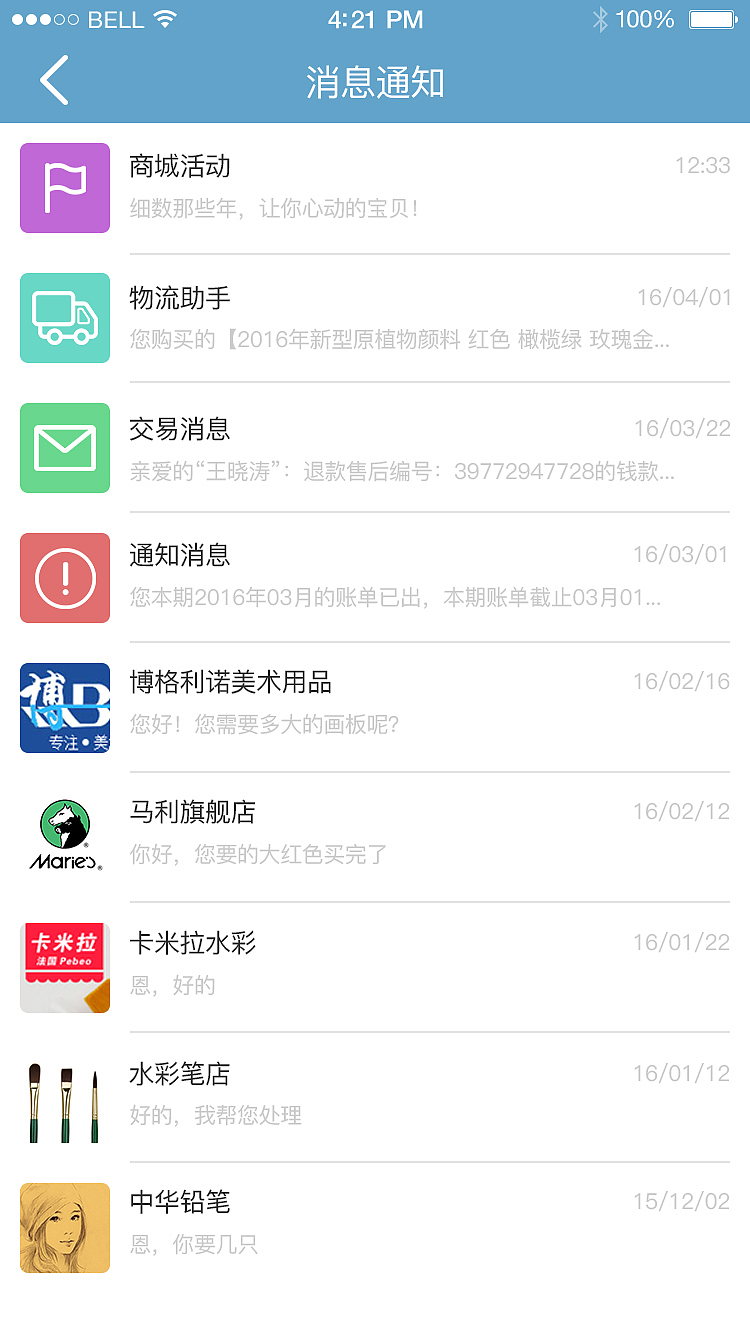Select the 博格利诺美术用品 store logo

[64, 708]
